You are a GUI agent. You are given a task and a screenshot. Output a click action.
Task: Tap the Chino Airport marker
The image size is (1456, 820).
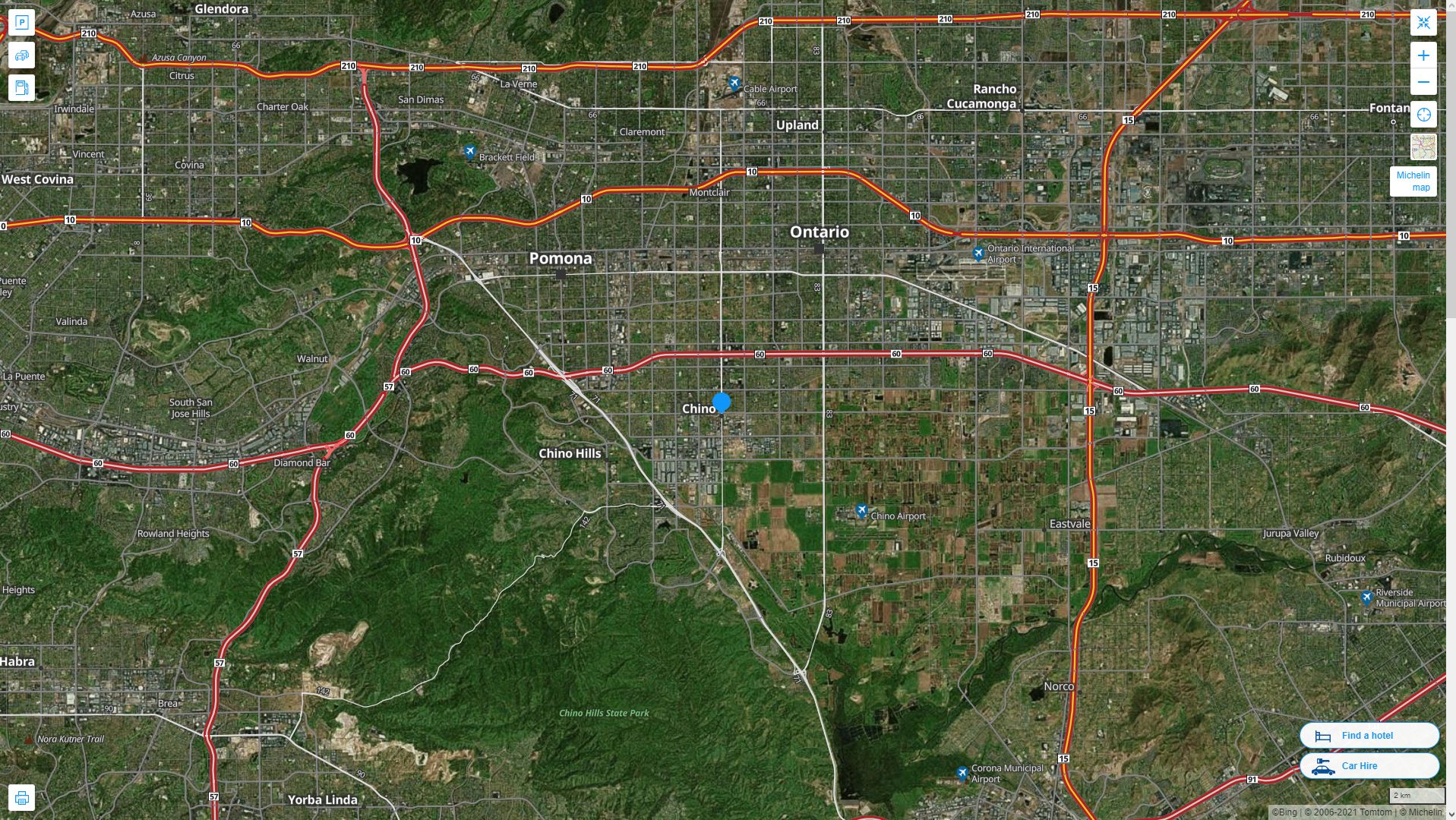[861, 511]
